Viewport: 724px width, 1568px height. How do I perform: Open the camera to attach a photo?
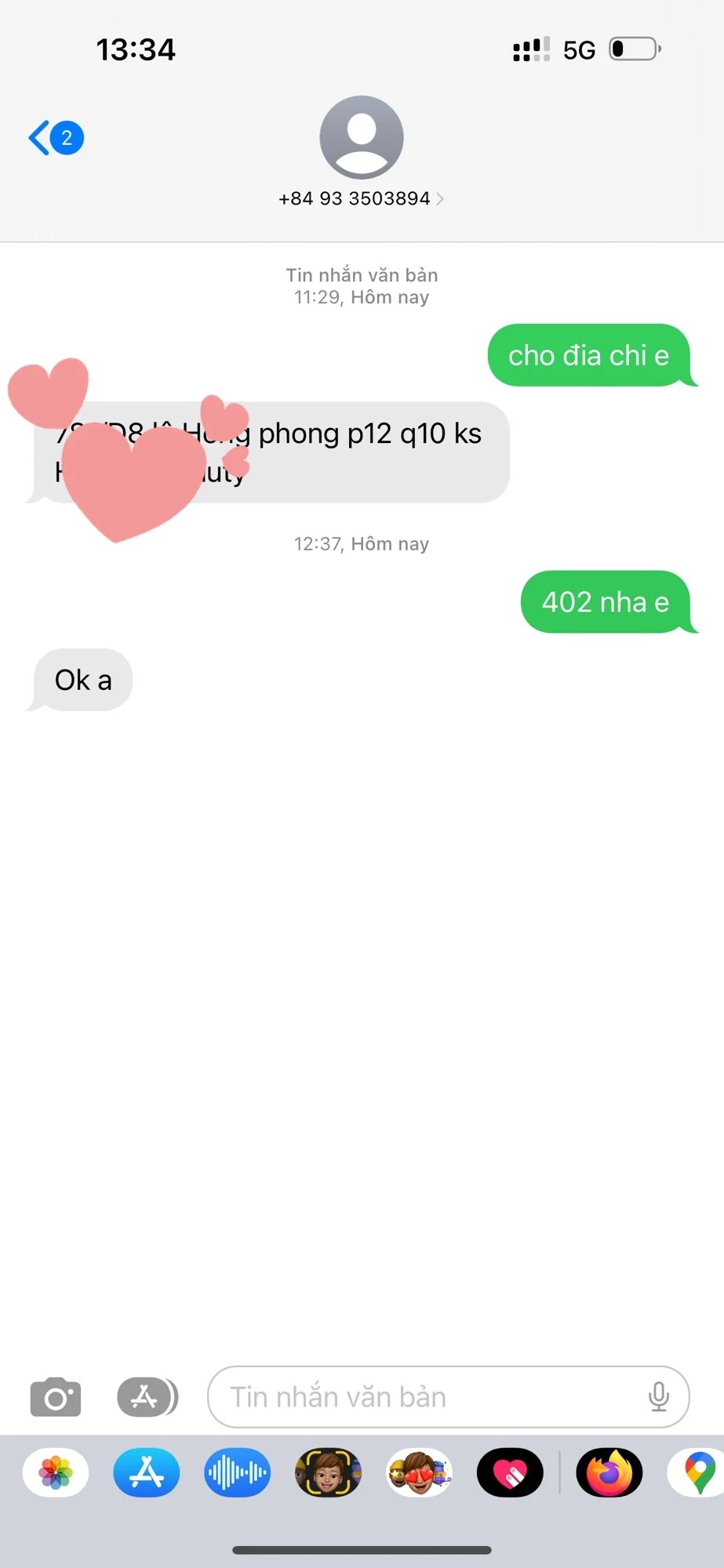55,1397
